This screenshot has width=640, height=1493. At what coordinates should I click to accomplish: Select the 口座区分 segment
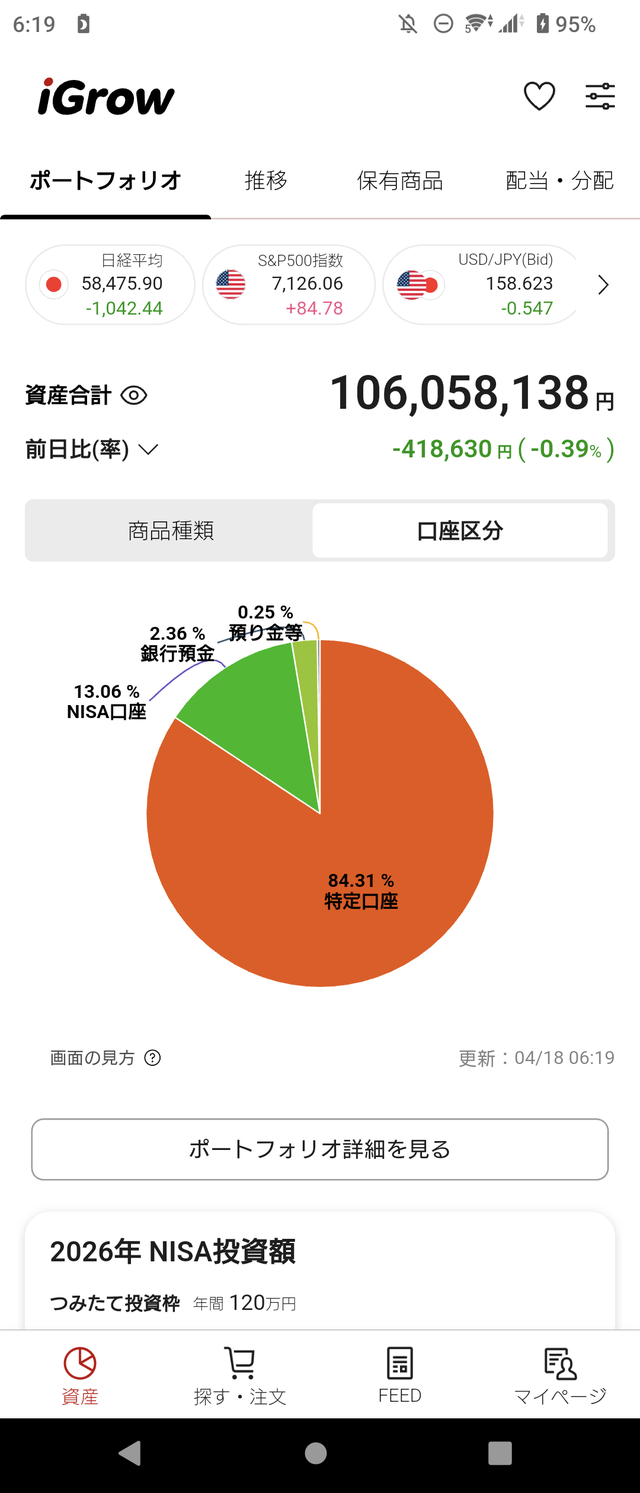pos(460,531)
